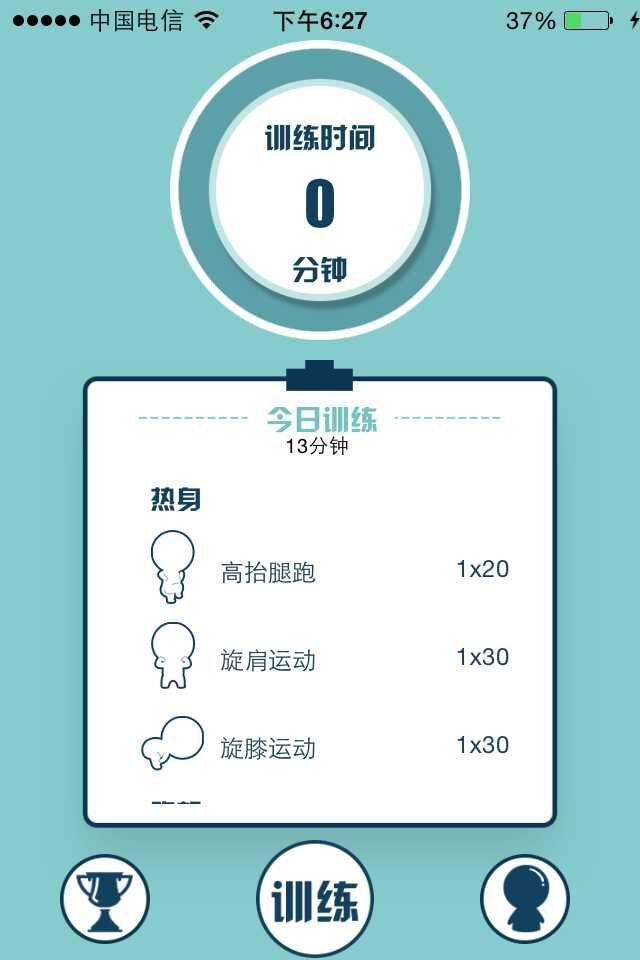Open the trophy achievements tab
The height and width of the screenshot is (960, 640).
click(105, 898)
